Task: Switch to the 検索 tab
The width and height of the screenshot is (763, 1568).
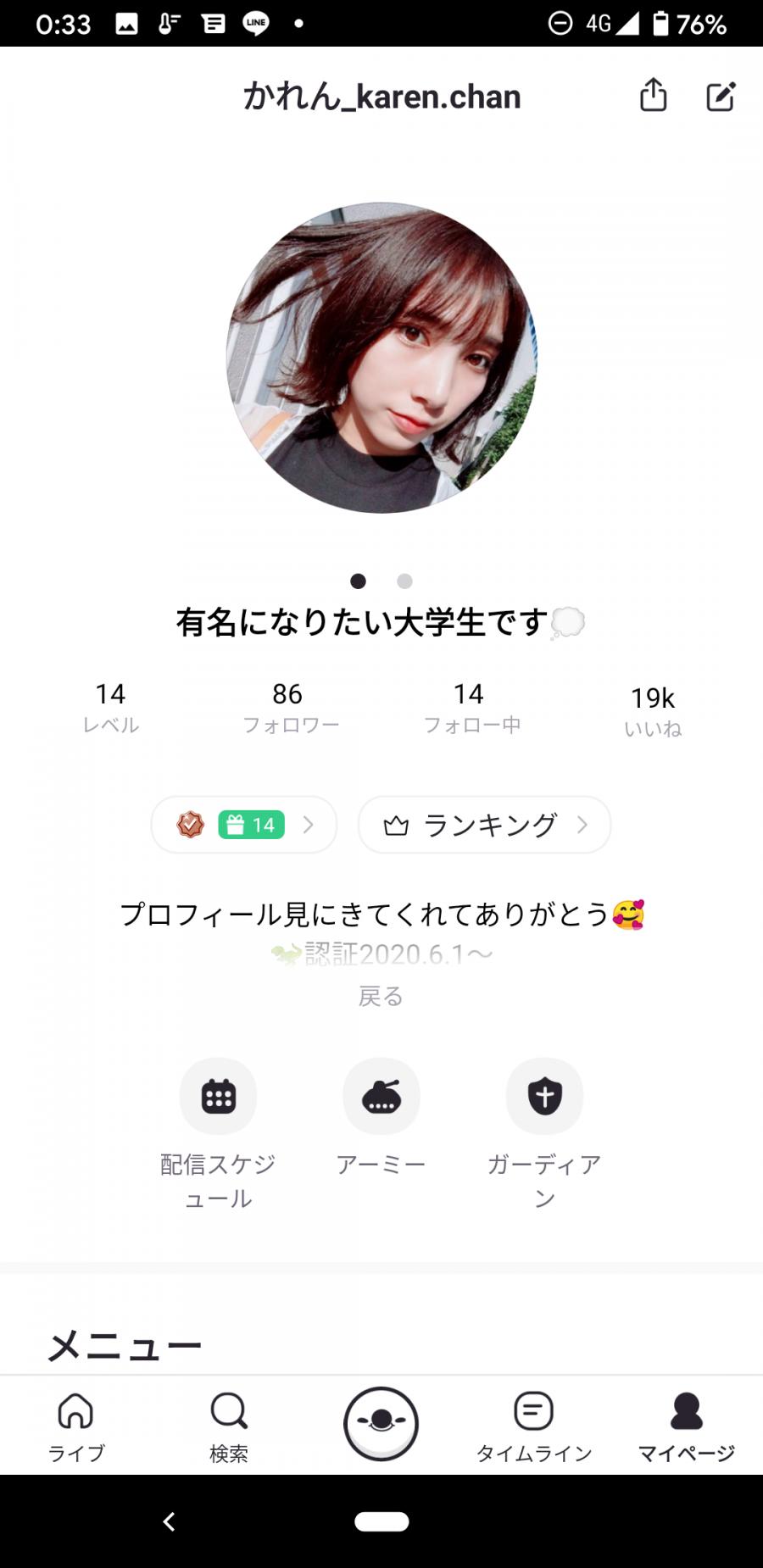Action: tap(229, 1426)
